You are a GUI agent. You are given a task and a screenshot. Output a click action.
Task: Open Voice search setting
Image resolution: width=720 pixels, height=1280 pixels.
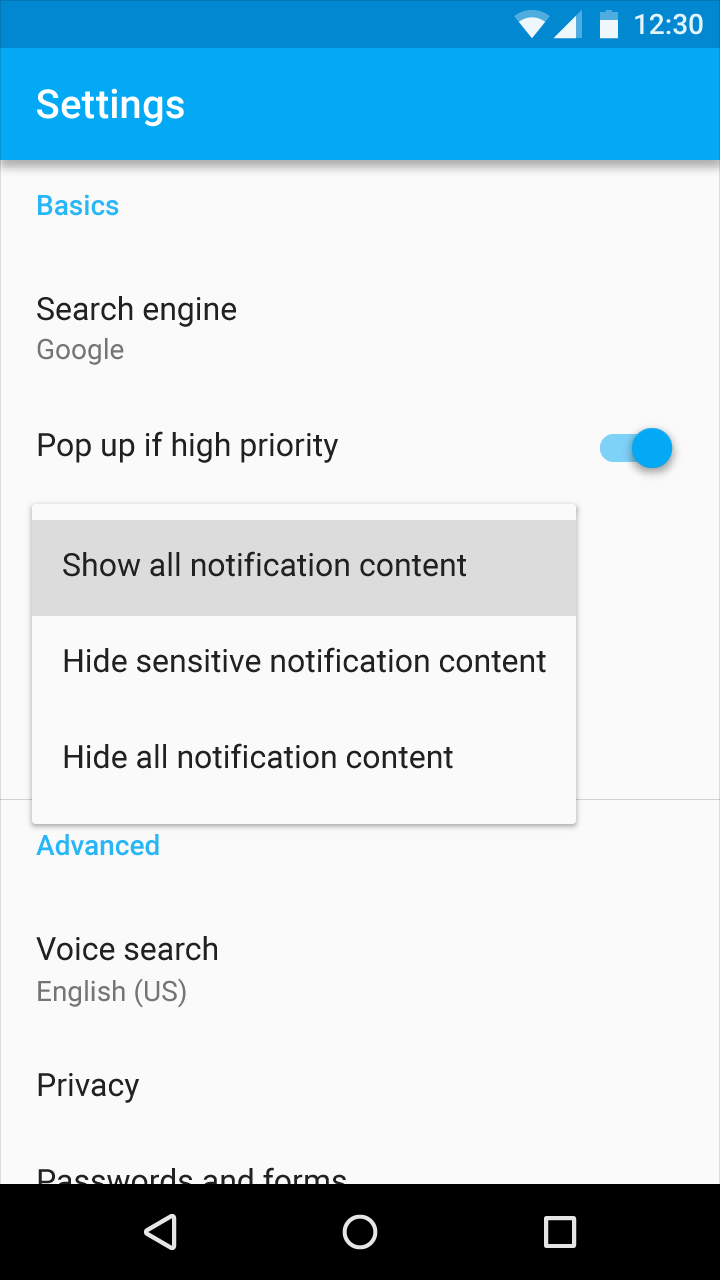click(x=360, y=969)
